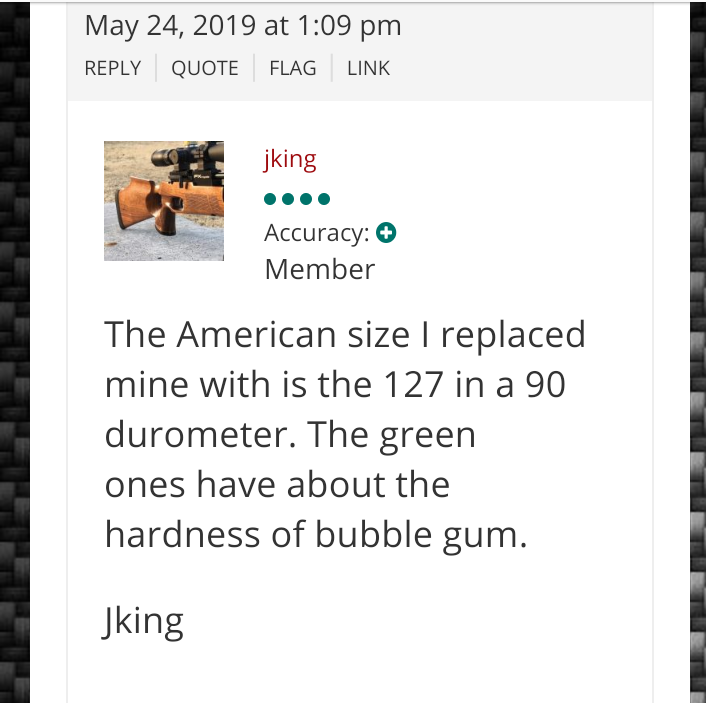
Task: Flag the May 24 post
Action: tap(293, 68)
